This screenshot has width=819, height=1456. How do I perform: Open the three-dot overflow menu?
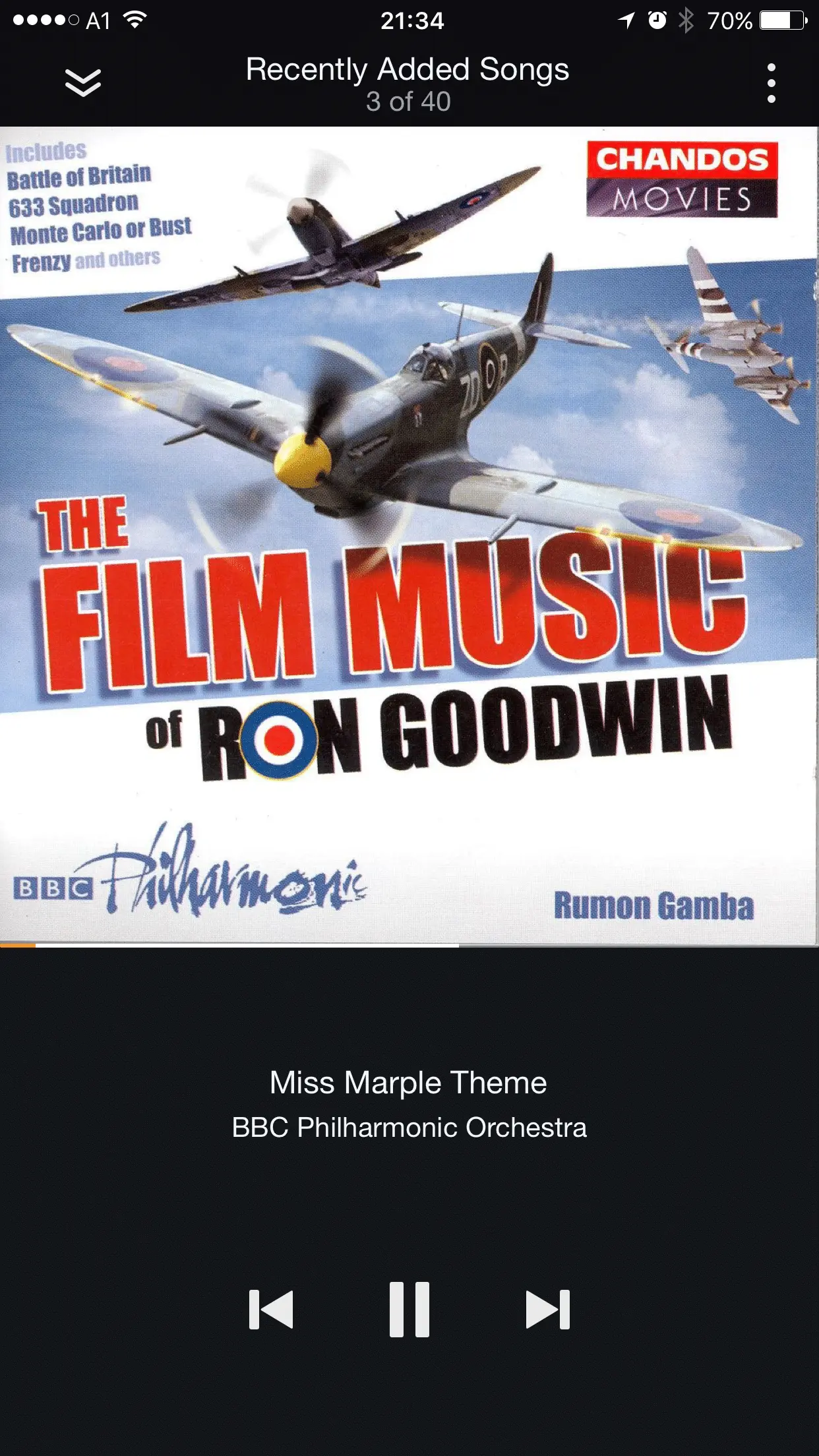771,83
